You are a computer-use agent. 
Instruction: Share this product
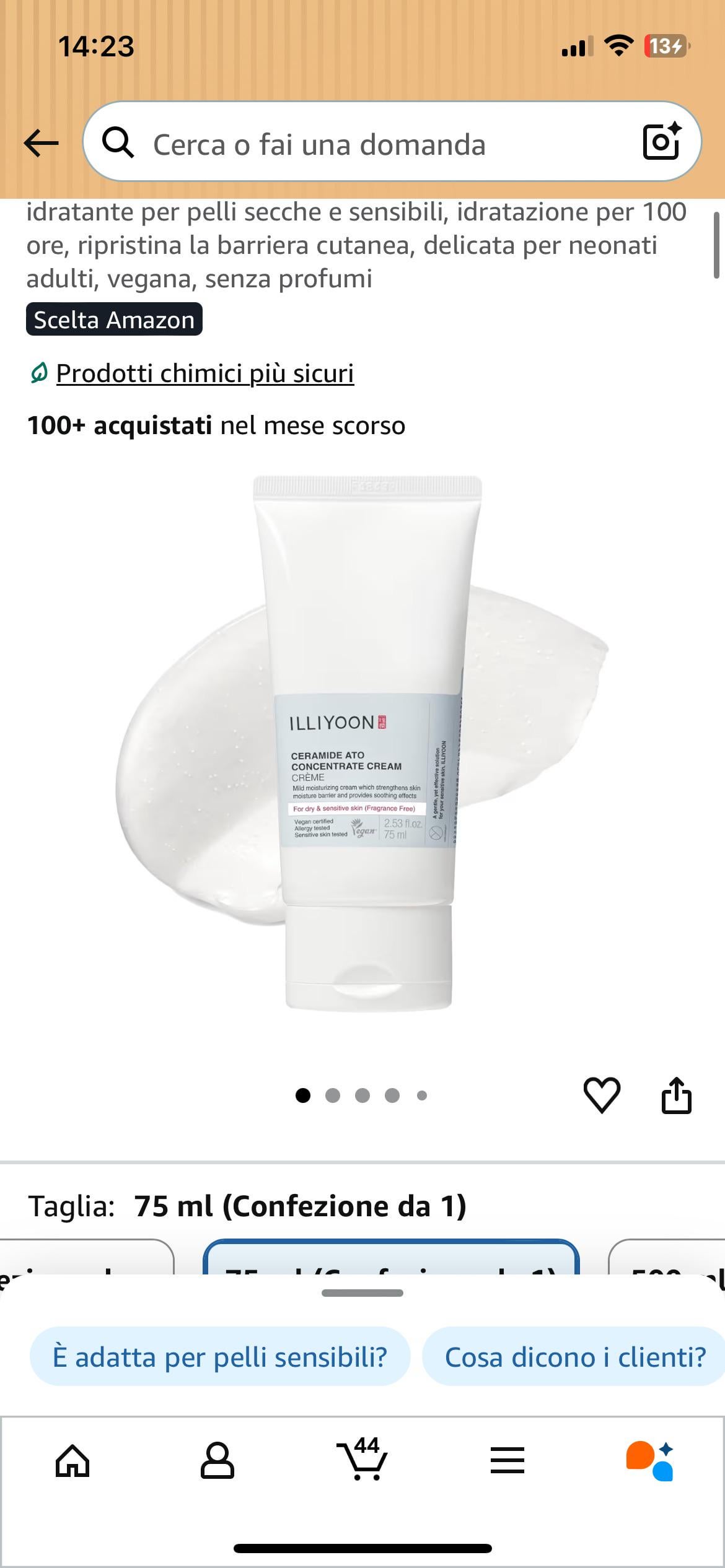[676, 1095]
